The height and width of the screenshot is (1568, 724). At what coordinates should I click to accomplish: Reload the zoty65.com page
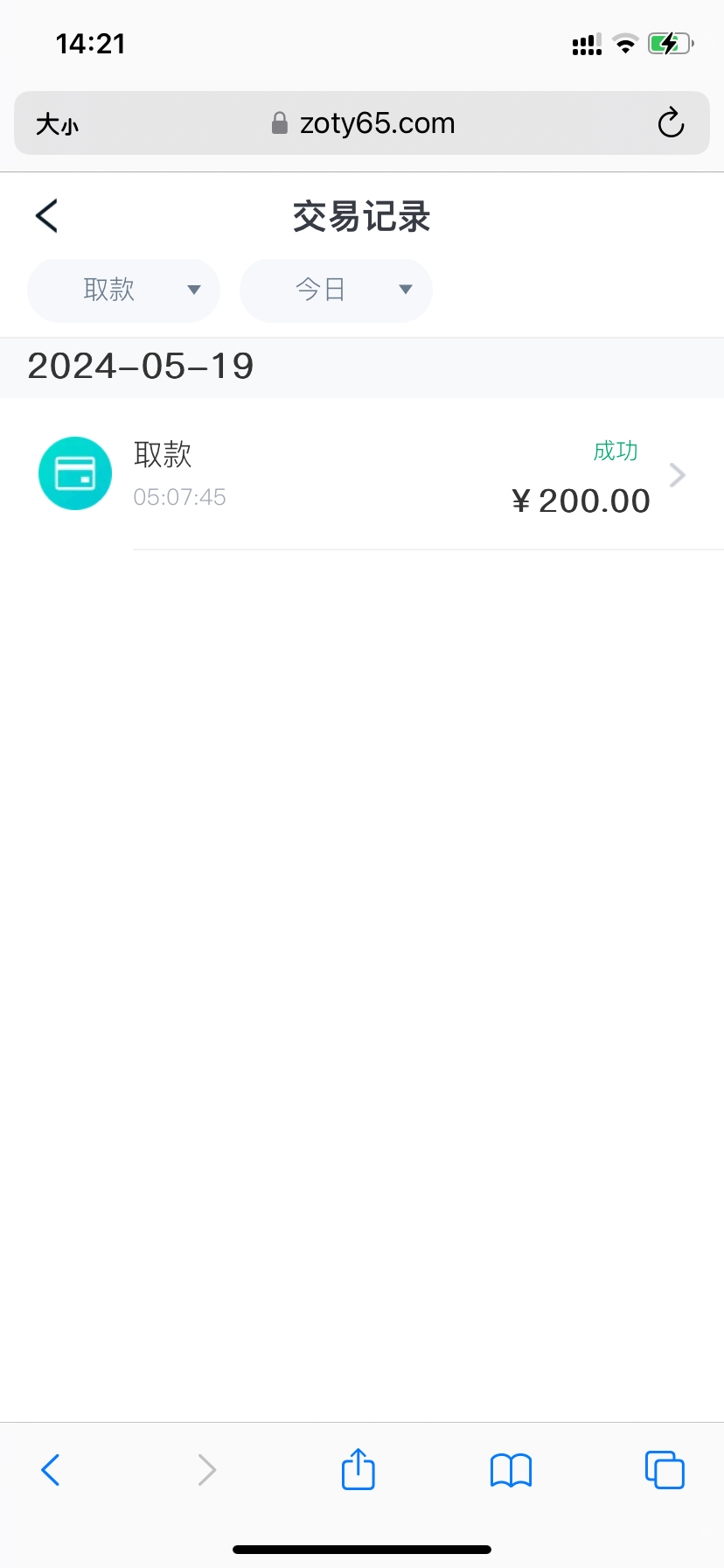pyautogui.click(x=671, y=123)
